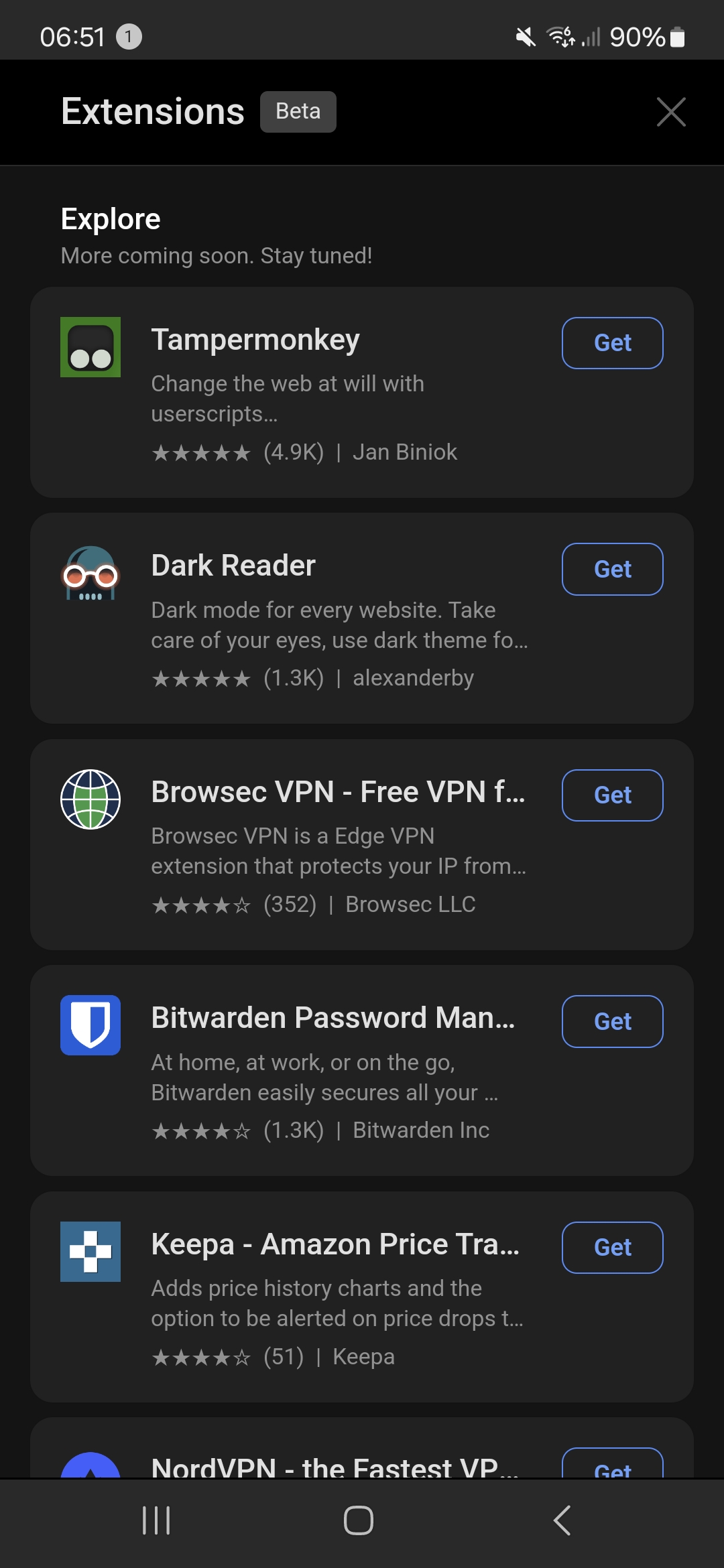This screenshot has height=1568, width=724.
Task: Tap the Beta badge next to Extensions
Action: pyautogui.click(x=298, y=111)
